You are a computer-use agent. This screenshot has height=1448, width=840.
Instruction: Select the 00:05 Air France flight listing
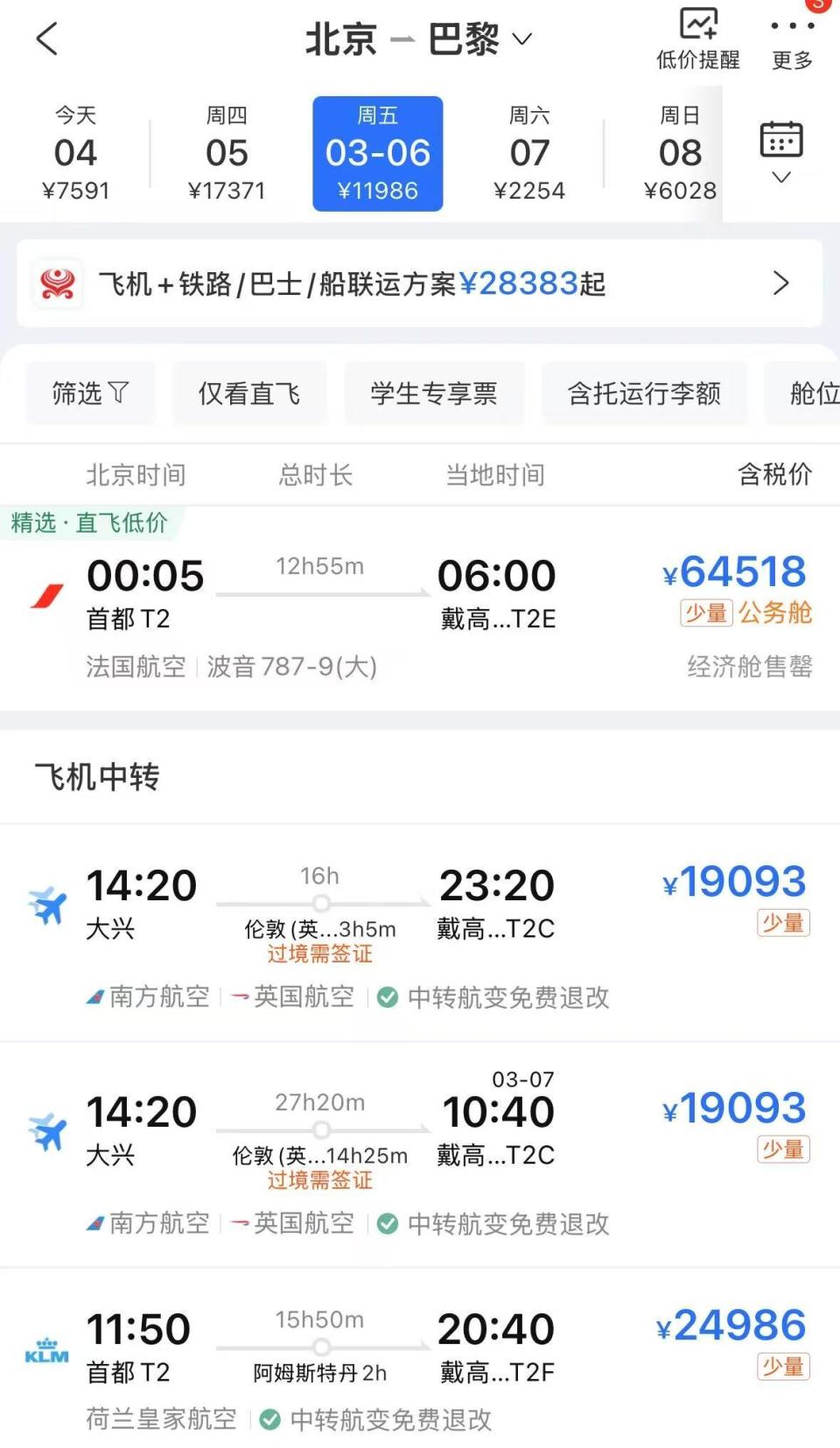click(x=420, y=612)
